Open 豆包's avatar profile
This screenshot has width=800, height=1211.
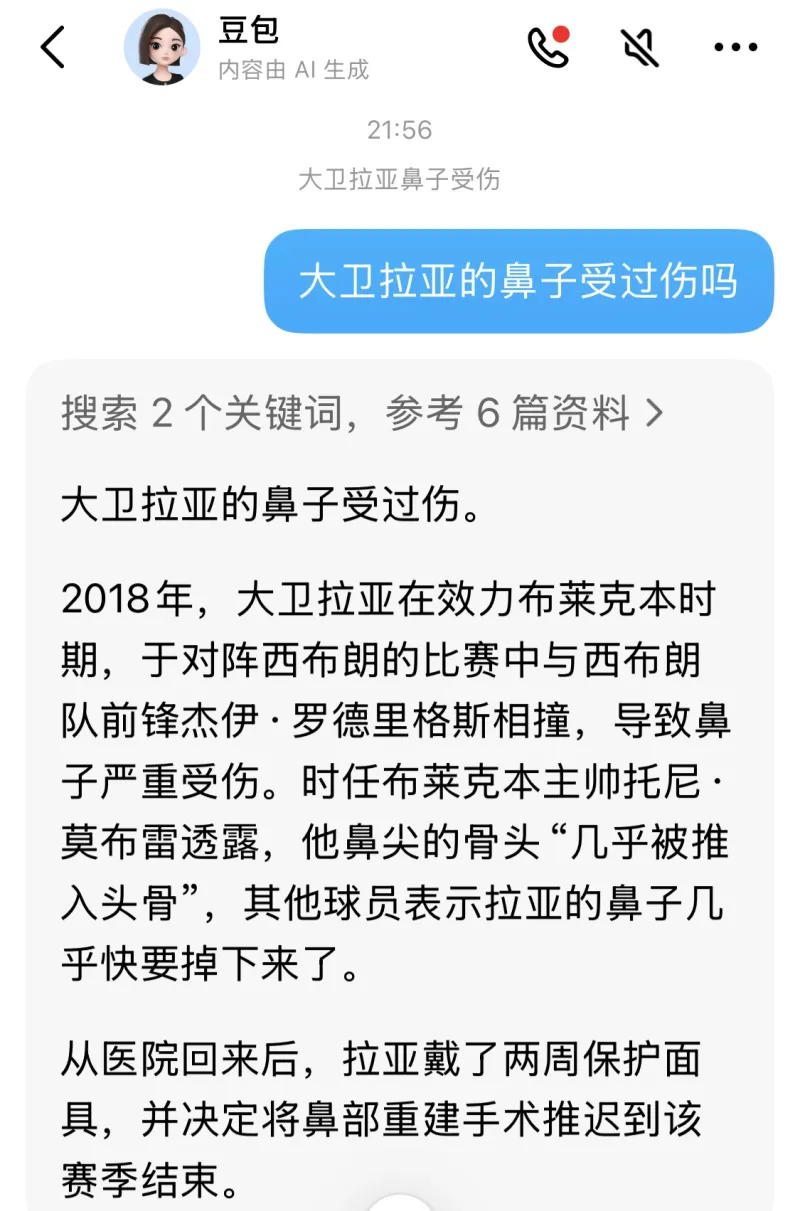click(161, 47)
